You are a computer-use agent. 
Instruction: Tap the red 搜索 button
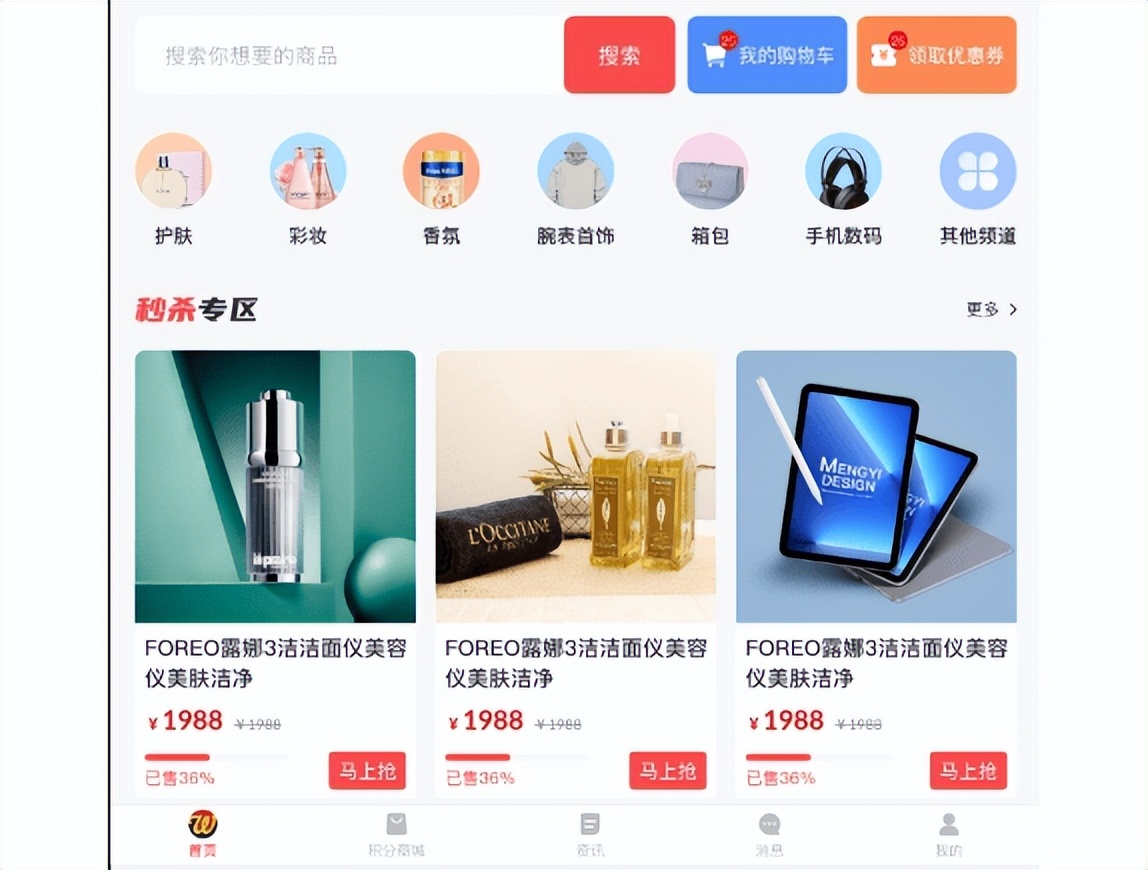pyautogui.click(x=619, y=56)
